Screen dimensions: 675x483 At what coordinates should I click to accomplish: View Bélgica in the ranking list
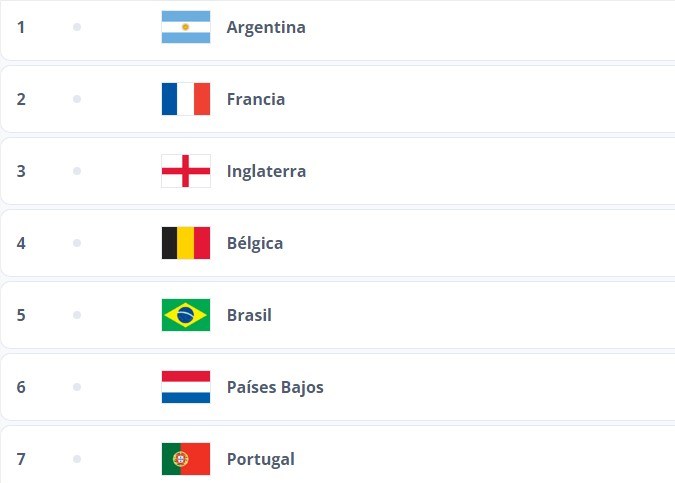(x=255, y=243)
